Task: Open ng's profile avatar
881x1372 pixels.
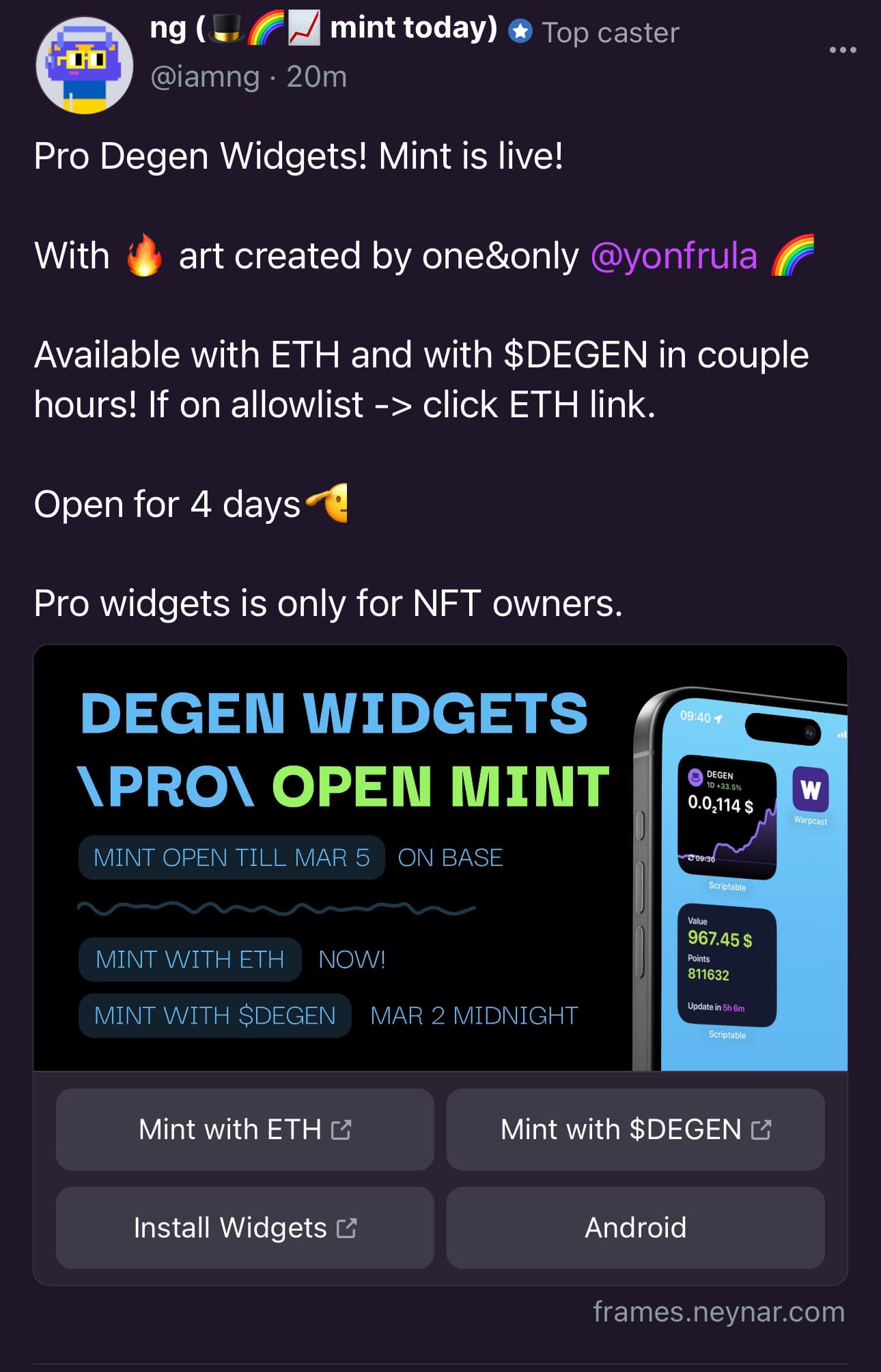Action: click(x=84, y=66)
